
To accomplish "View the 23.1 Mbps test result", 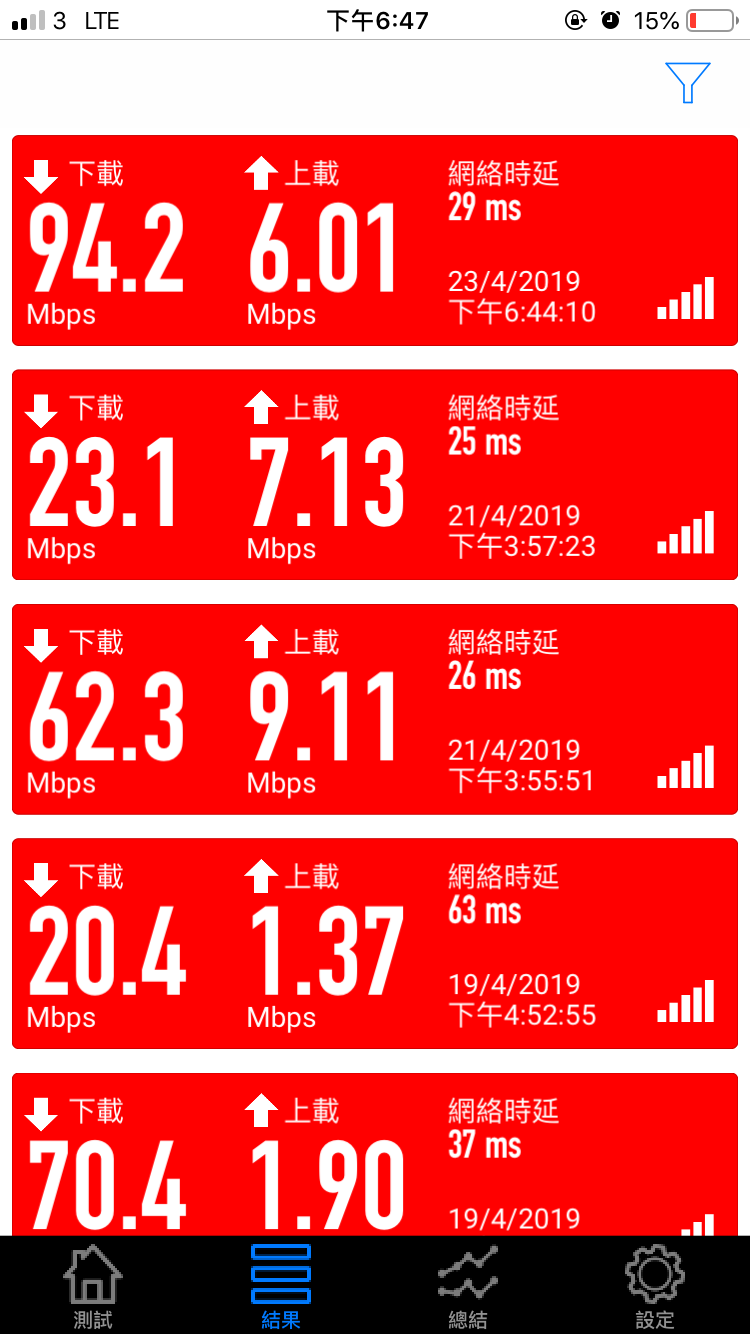I will 375,475.
